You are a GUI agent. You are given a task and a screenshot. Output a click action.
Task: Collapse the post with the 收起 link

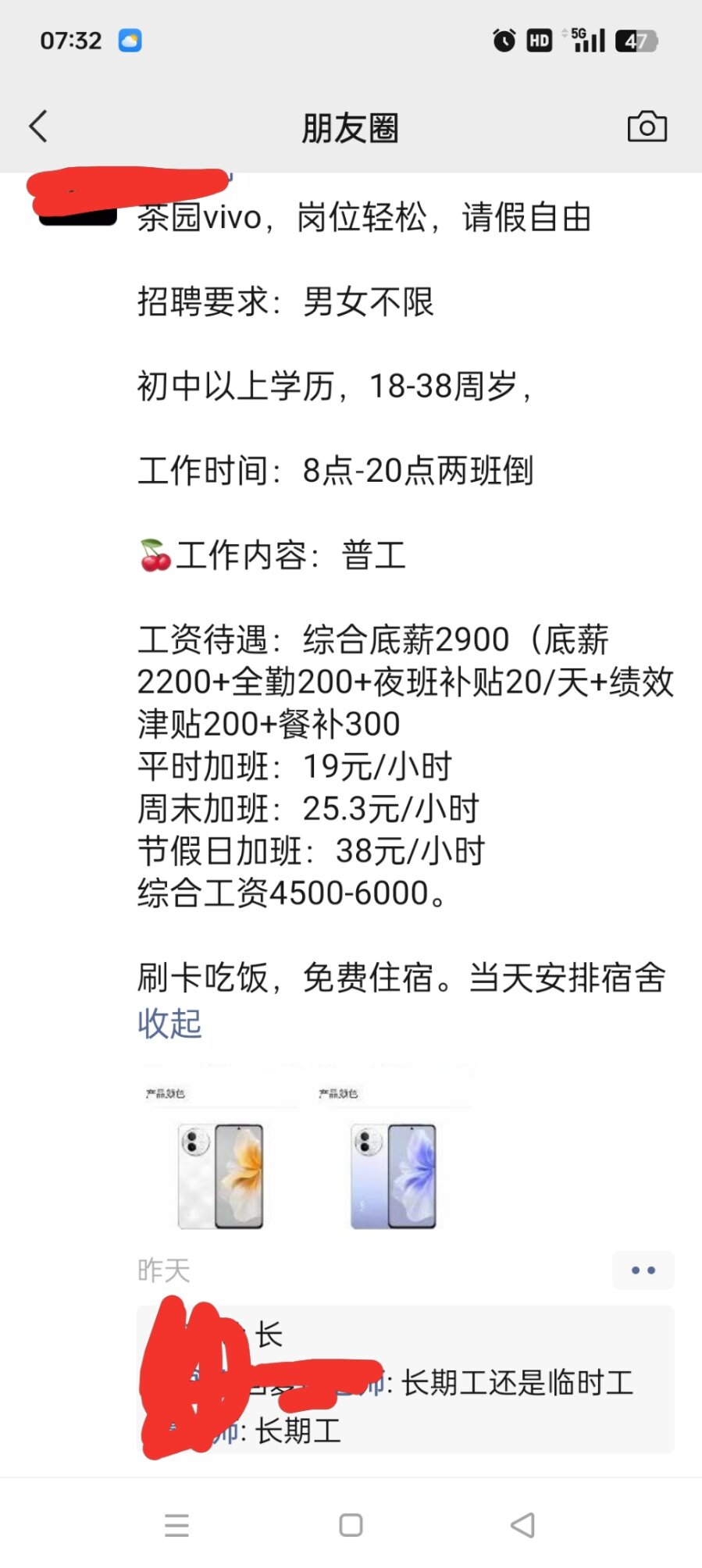(x=169, y=1024)
